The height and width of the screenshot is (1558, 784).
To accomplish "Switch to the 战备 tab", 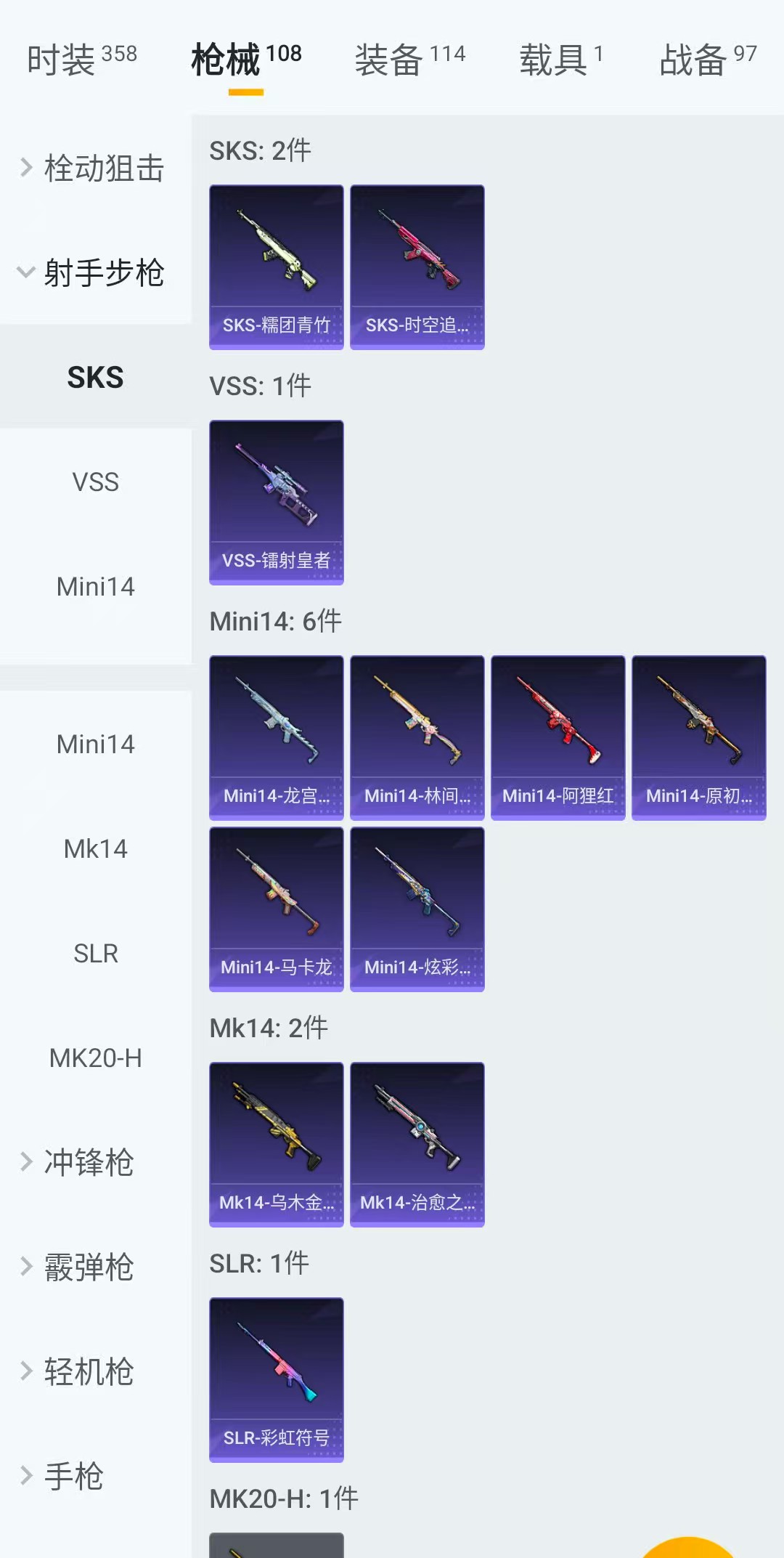I will click(707, 59).
